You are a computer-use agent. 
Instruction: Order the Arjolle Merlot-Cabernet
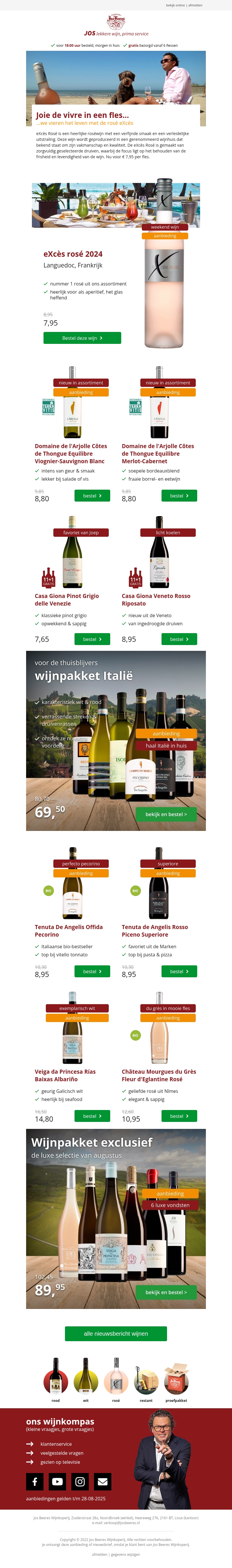[179, 495]
